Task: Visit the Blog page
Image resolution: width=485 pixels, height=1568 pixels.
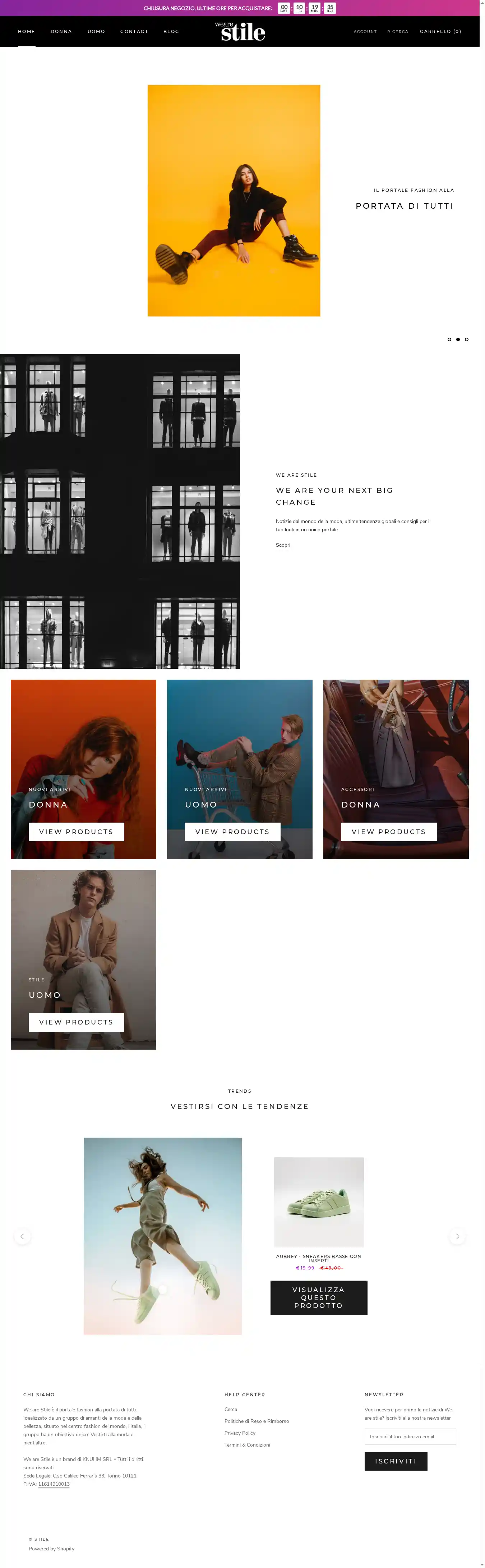Action: [171, 32]
